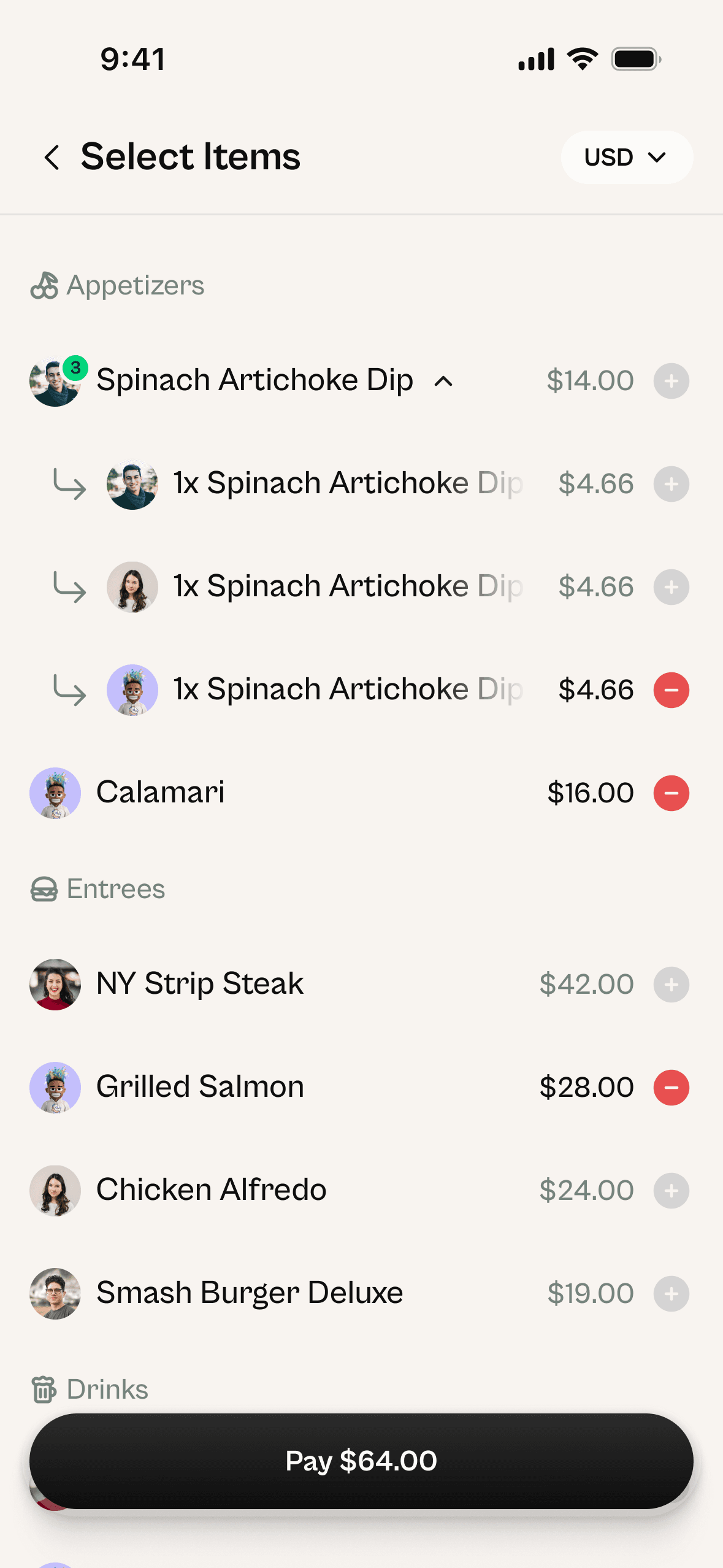This screenshot has width=723, height=1568.
Task: Add NY Strip Steak to selection
Action: pos(671,985)
